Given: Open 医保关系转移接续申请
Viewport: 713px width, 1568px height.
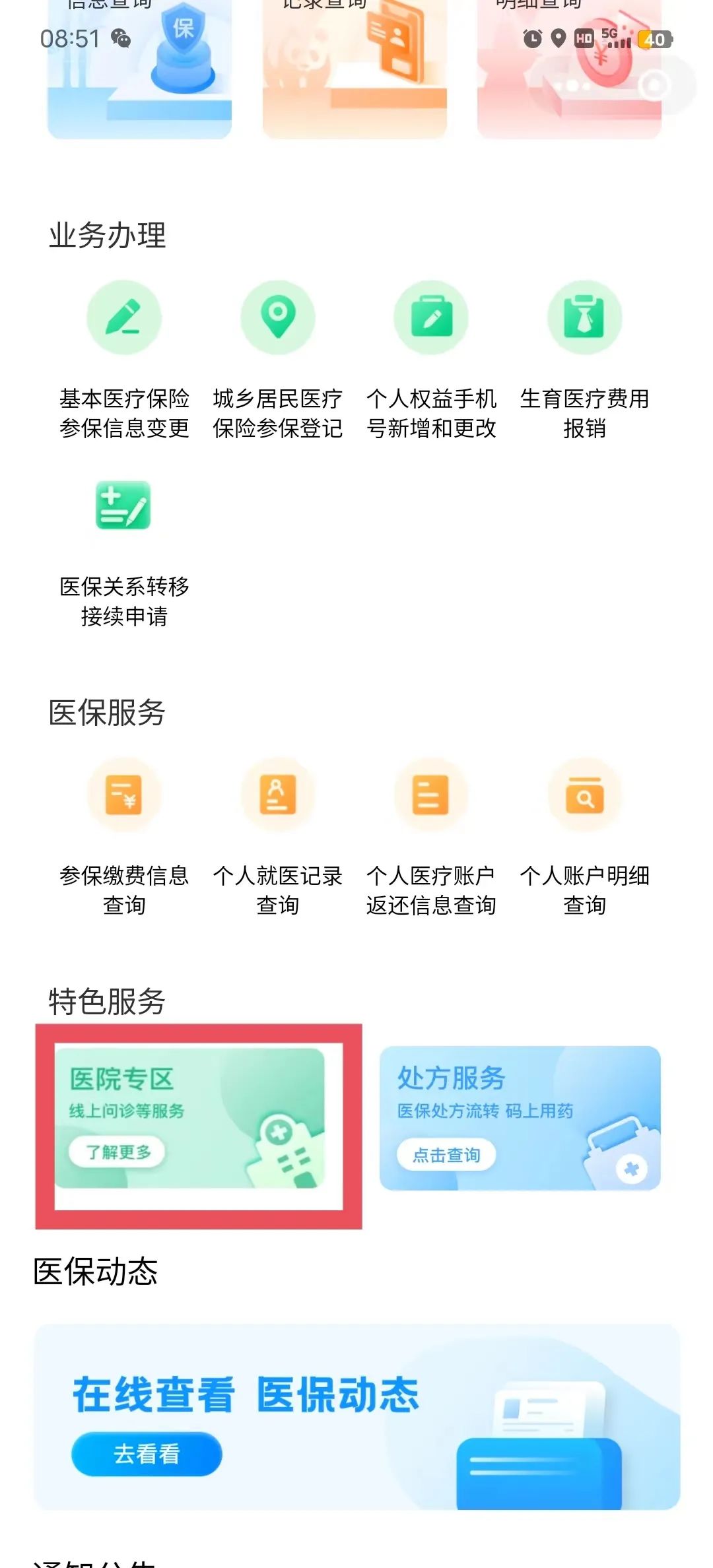Looking at the screenshot, I should point(124,507).
